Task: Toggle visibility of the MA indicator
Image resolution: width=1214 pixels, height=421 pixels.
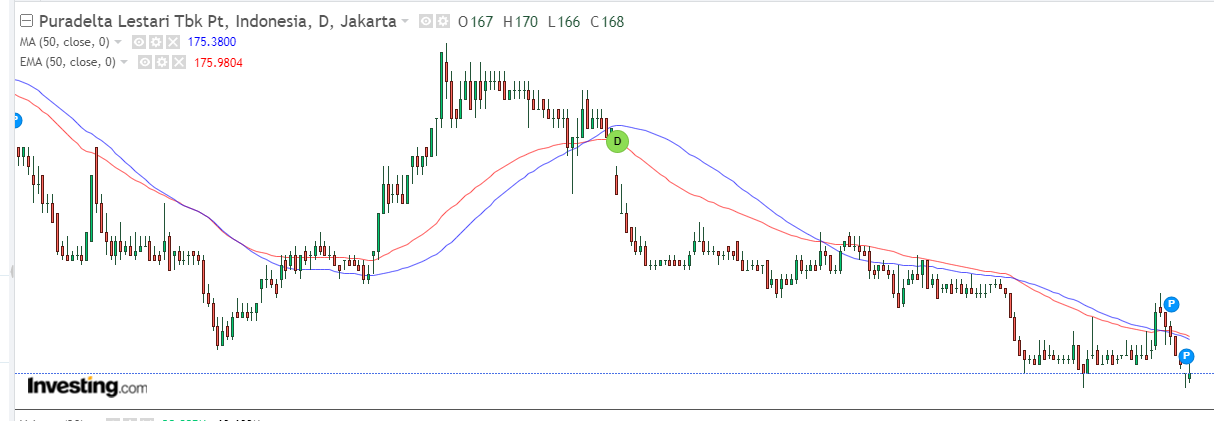Action: (x=139, y=42)
